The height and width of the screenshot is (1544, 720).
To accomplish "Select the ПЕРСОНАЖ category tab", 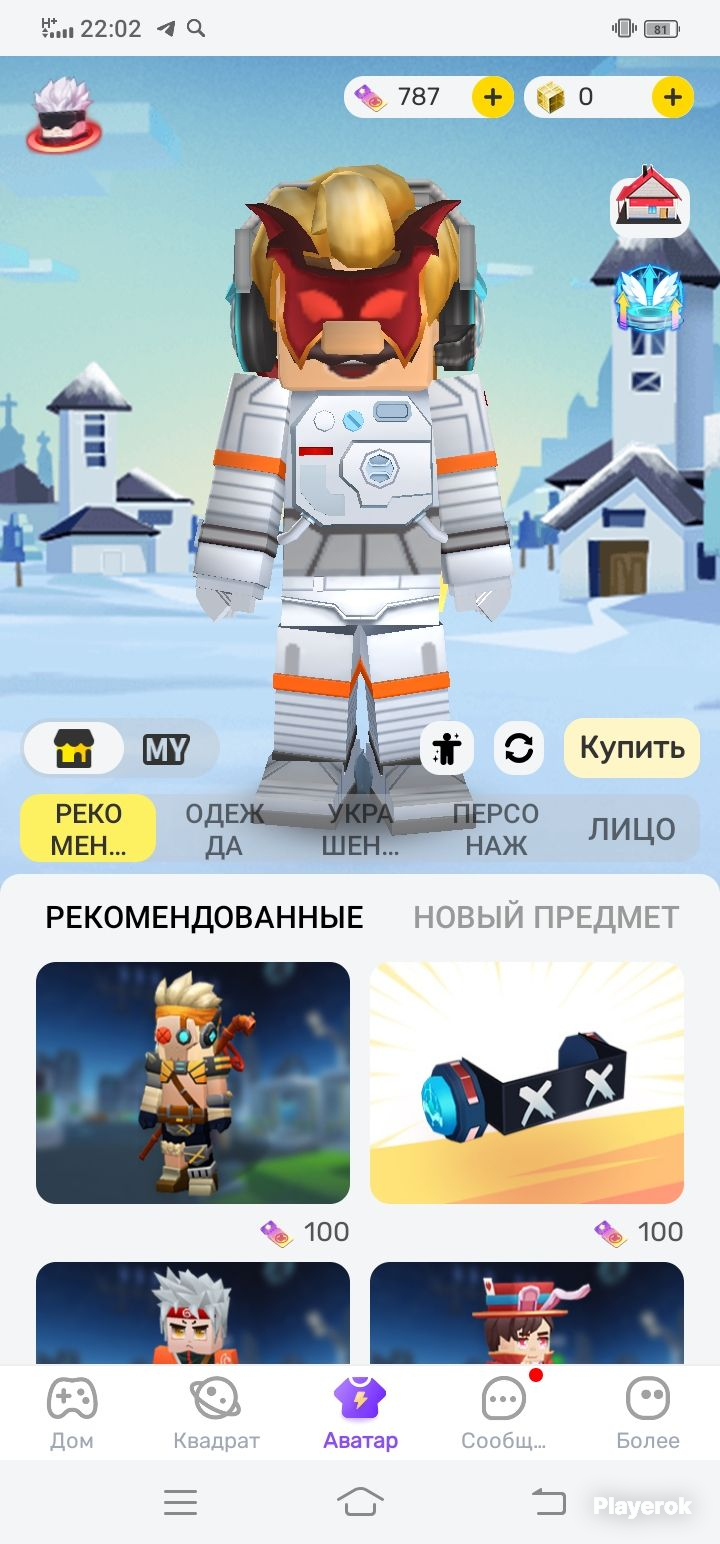I will point(496,829).
